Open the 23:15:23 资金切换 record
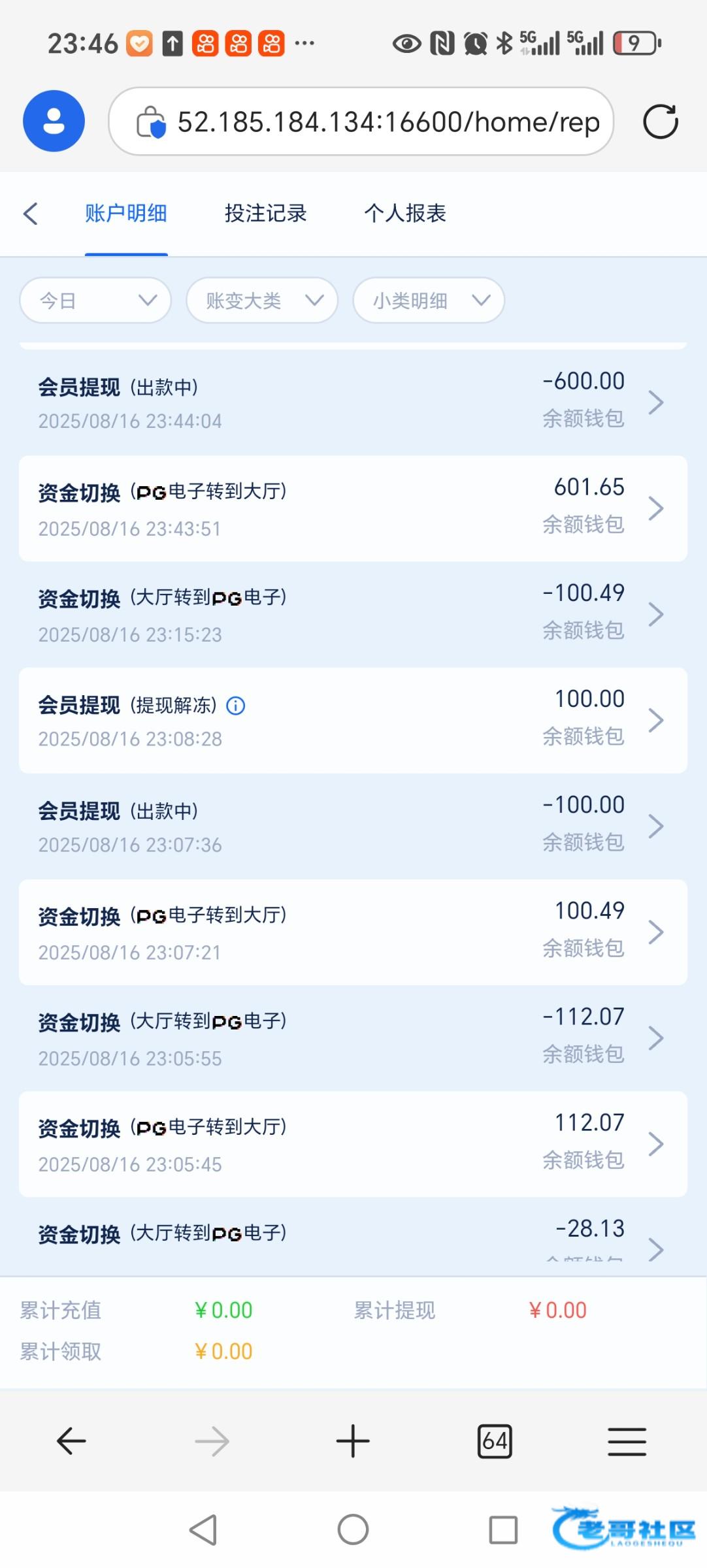Viewport: 707px width, 1568px height. pyautogui.click(x=353, y=614)
